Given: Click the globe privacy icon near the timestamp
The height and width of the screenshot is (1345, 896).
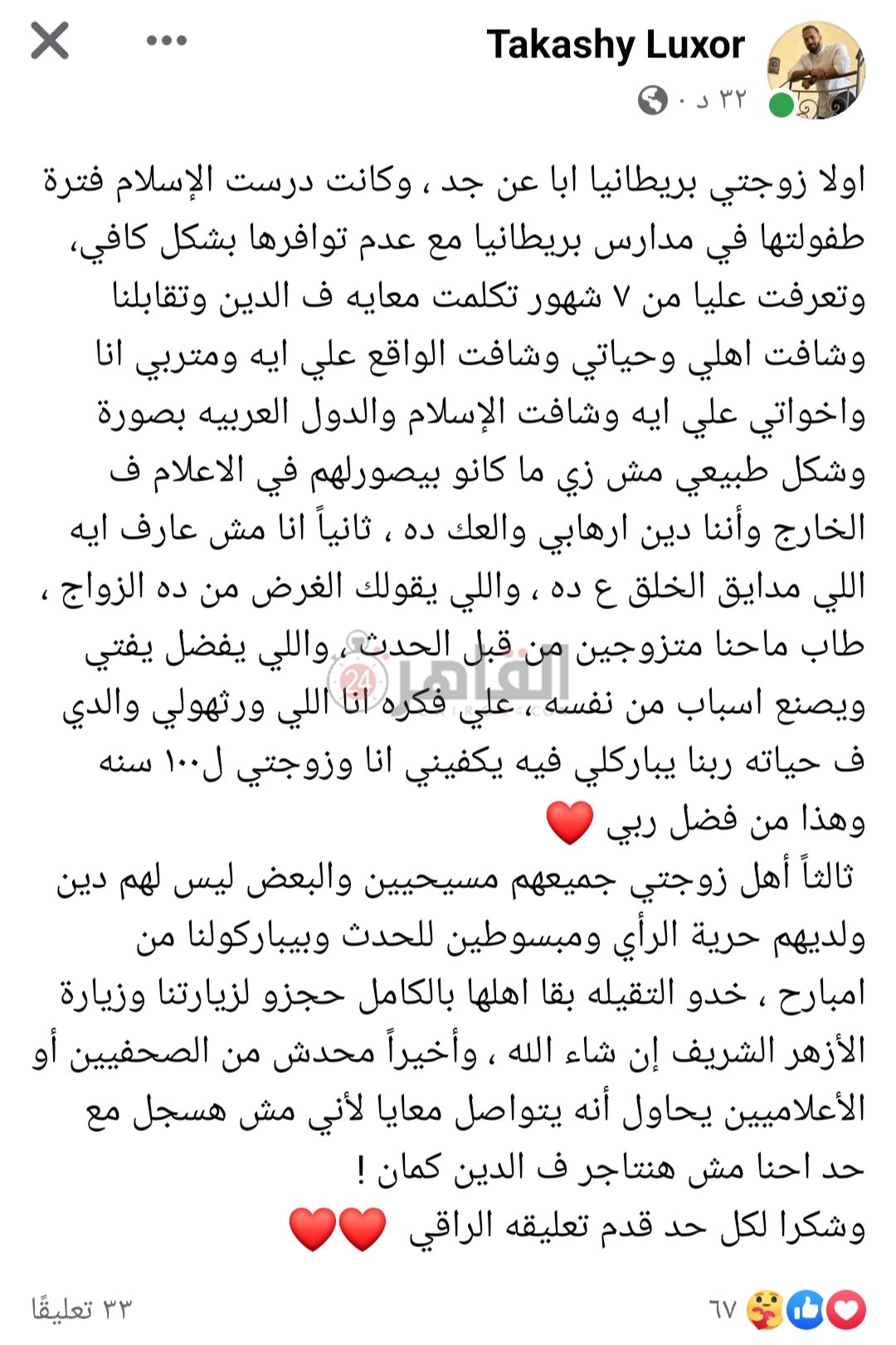Looking at the screenshot, I should click(x=655, y=100).
